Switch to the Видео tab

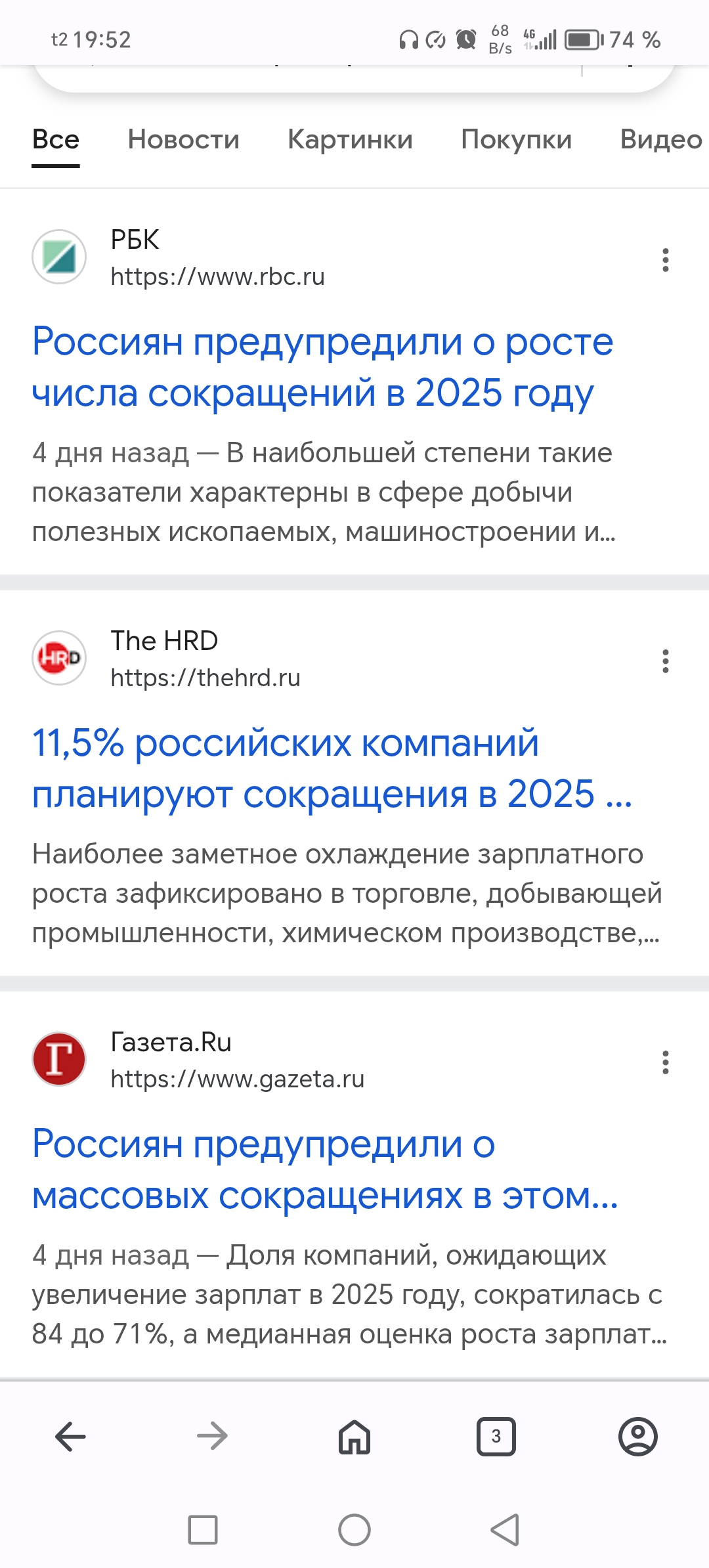click(x=661, y=139)
